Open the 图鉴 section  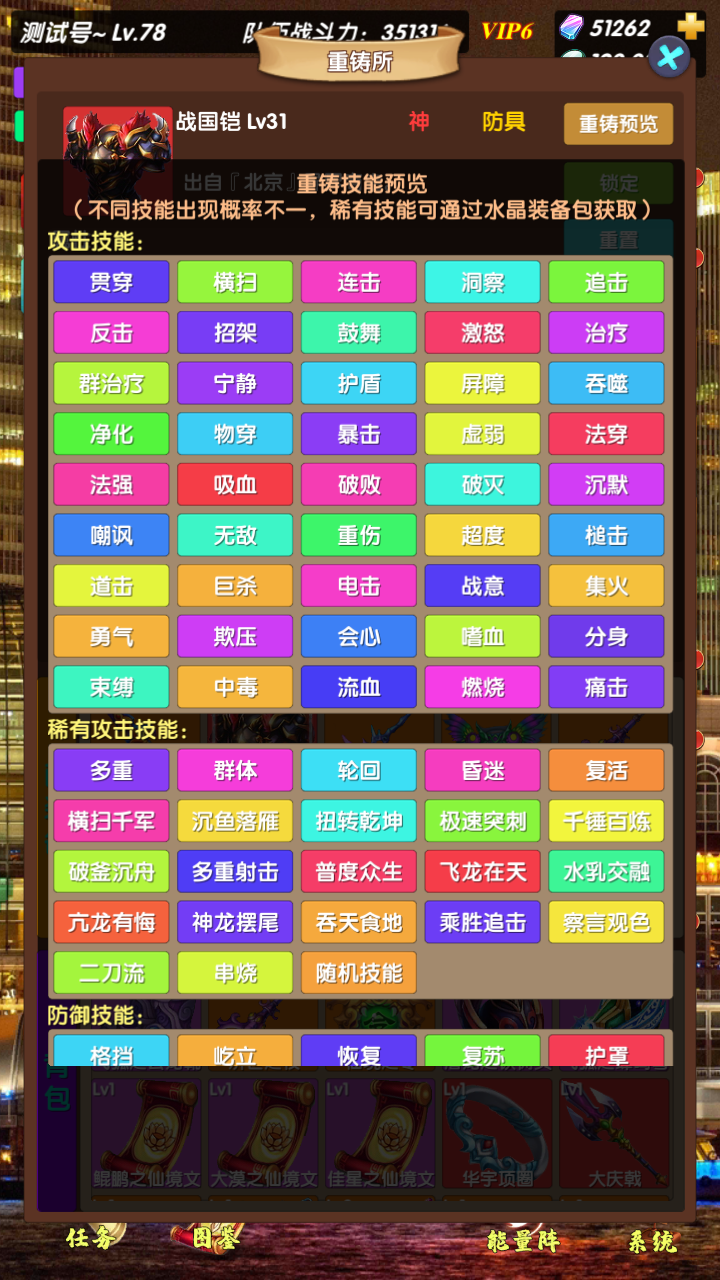tap(216, 1240)
